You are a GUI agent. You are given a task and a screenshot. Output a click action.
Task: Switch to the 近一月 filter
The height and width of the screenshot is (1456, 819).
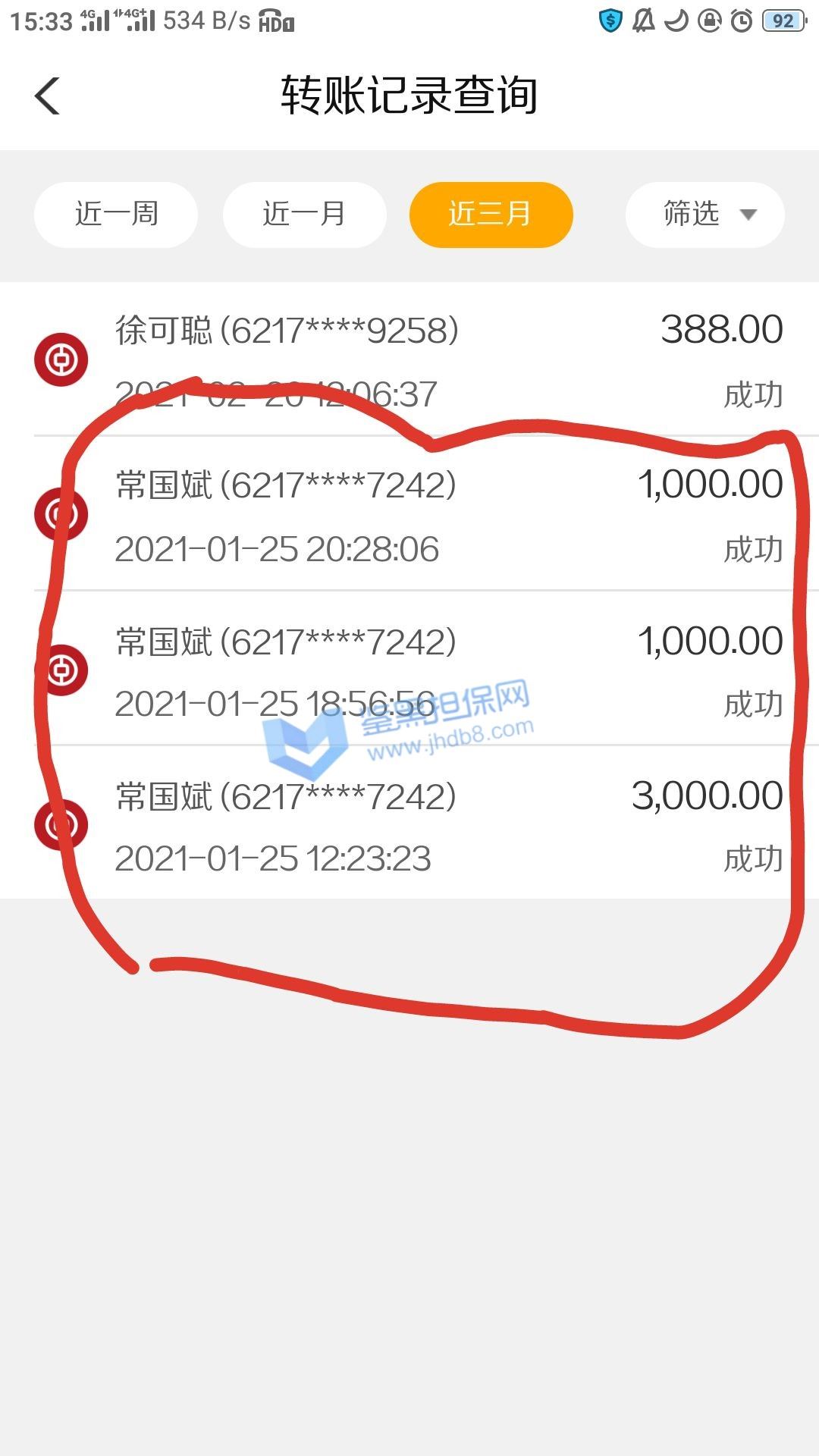pyautogui.click(x=304, y=215)
